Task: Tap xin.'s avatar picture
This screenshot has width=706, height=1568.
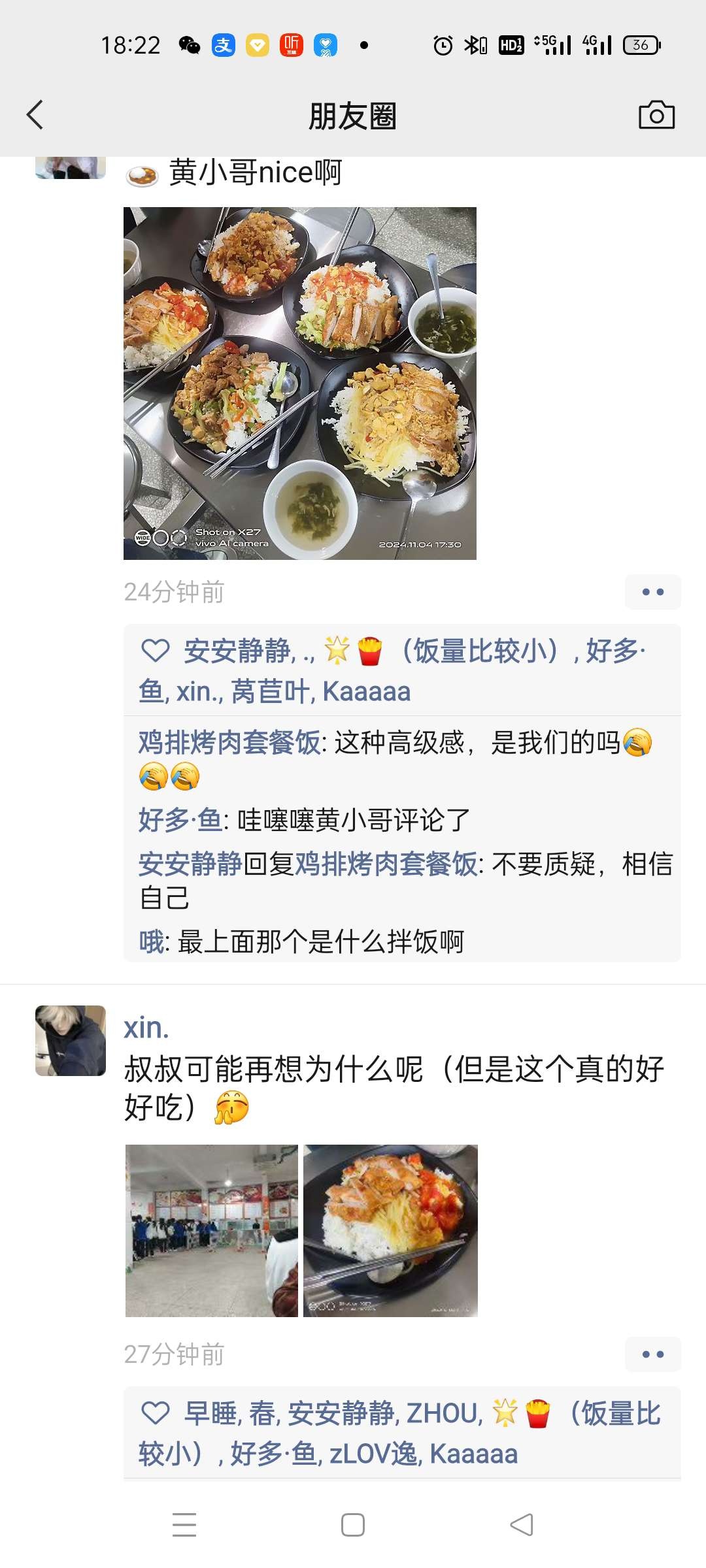Action: point(71,1041)
